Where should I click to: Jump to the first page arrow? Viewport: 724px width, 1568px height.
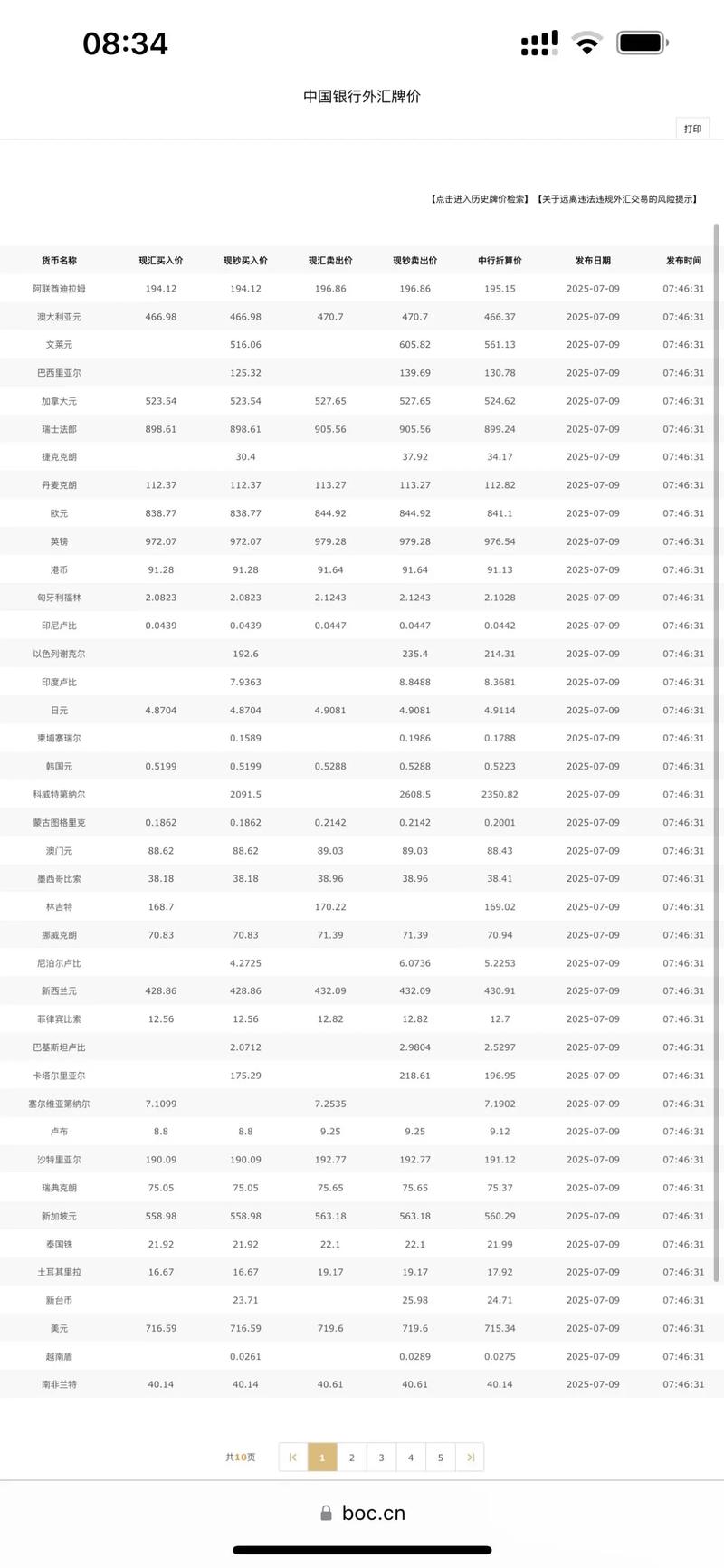292,1458
